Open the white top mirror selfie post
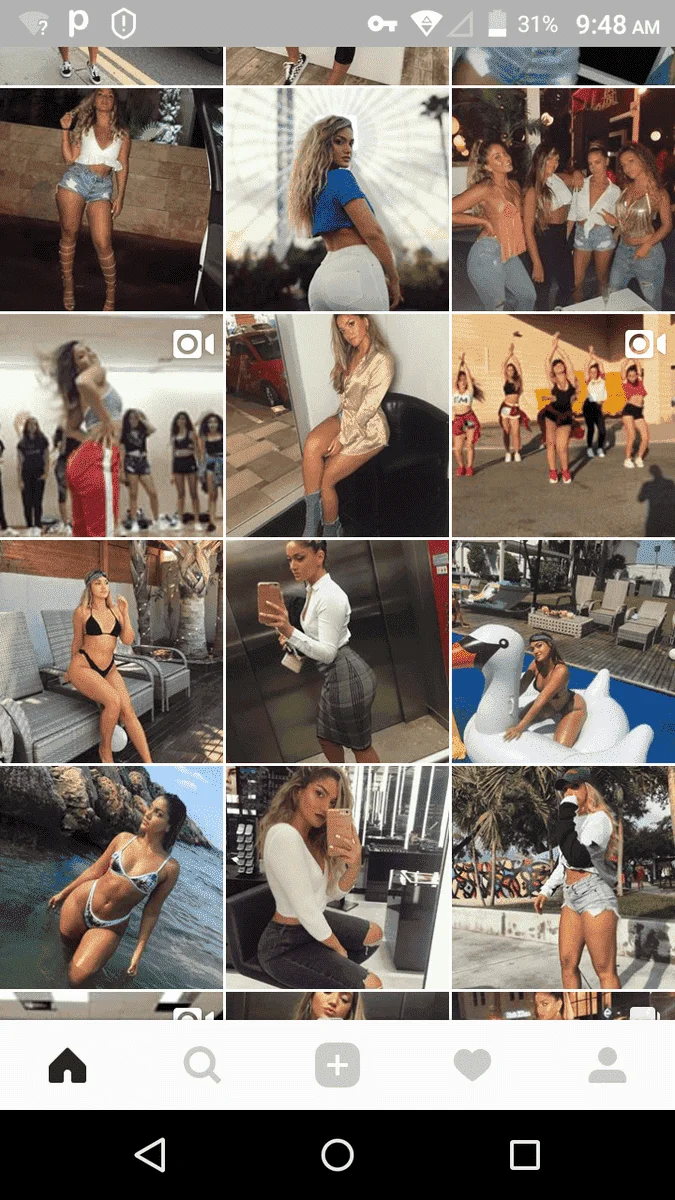The image size is (675, 1200). click(x=337, y=878)
